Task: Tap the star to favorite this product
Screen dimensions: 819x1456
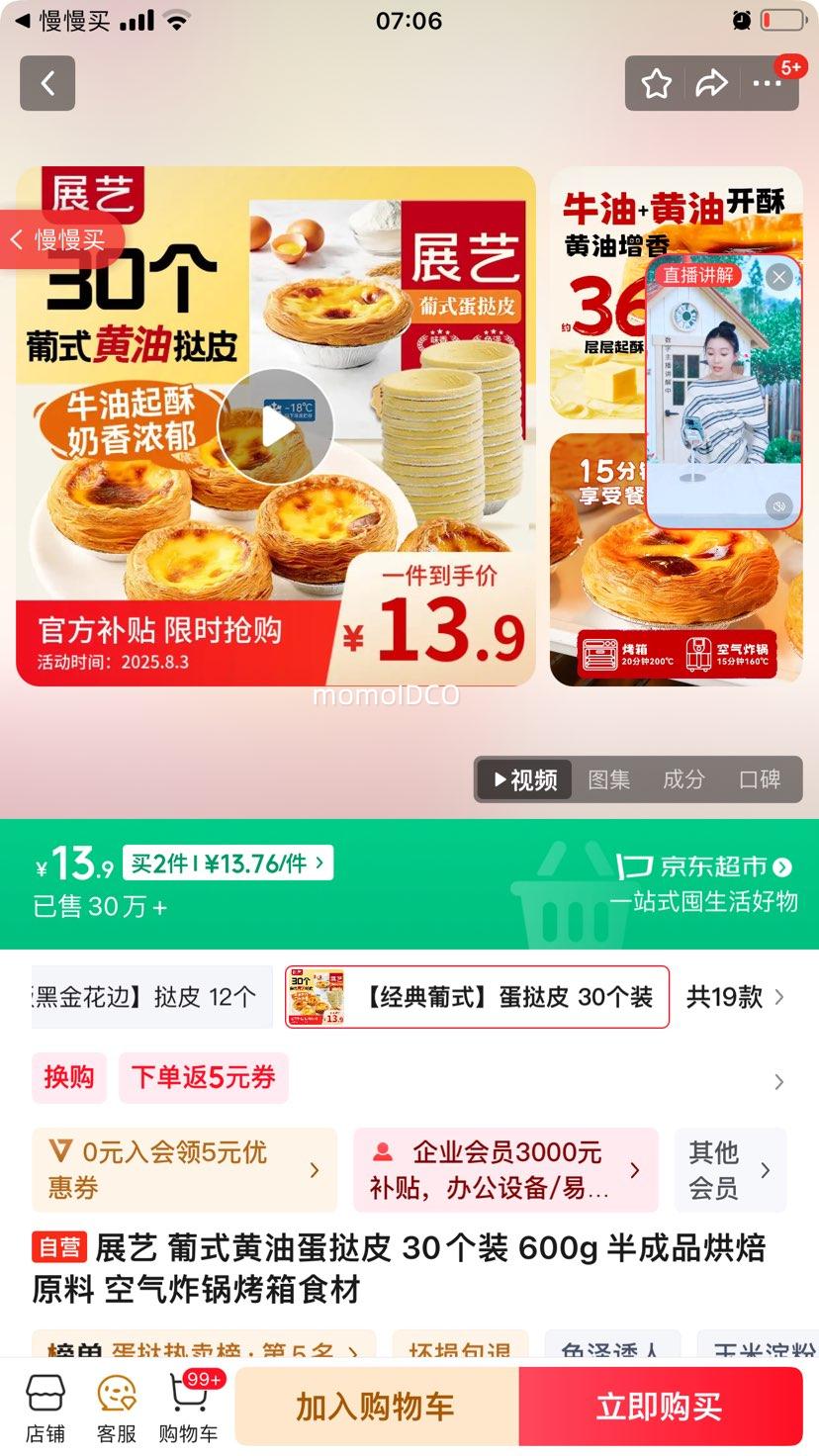Action: pos(655,83)
